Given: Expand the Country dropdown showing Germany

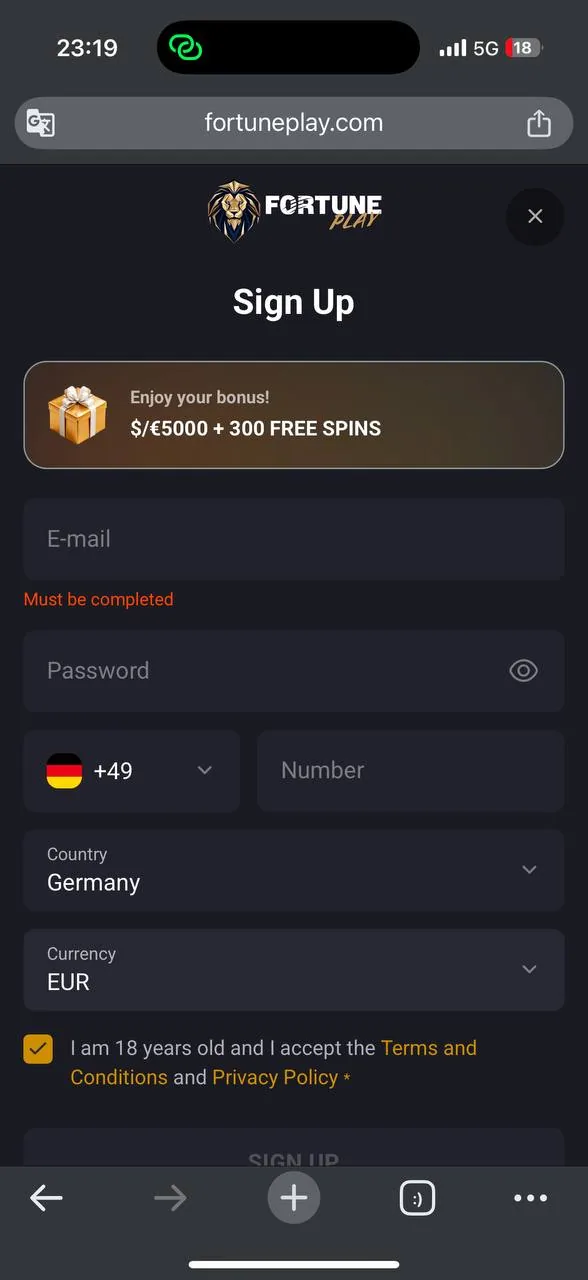Looking at the screenshot, I should pyautogui.click(x=294, y=870).
